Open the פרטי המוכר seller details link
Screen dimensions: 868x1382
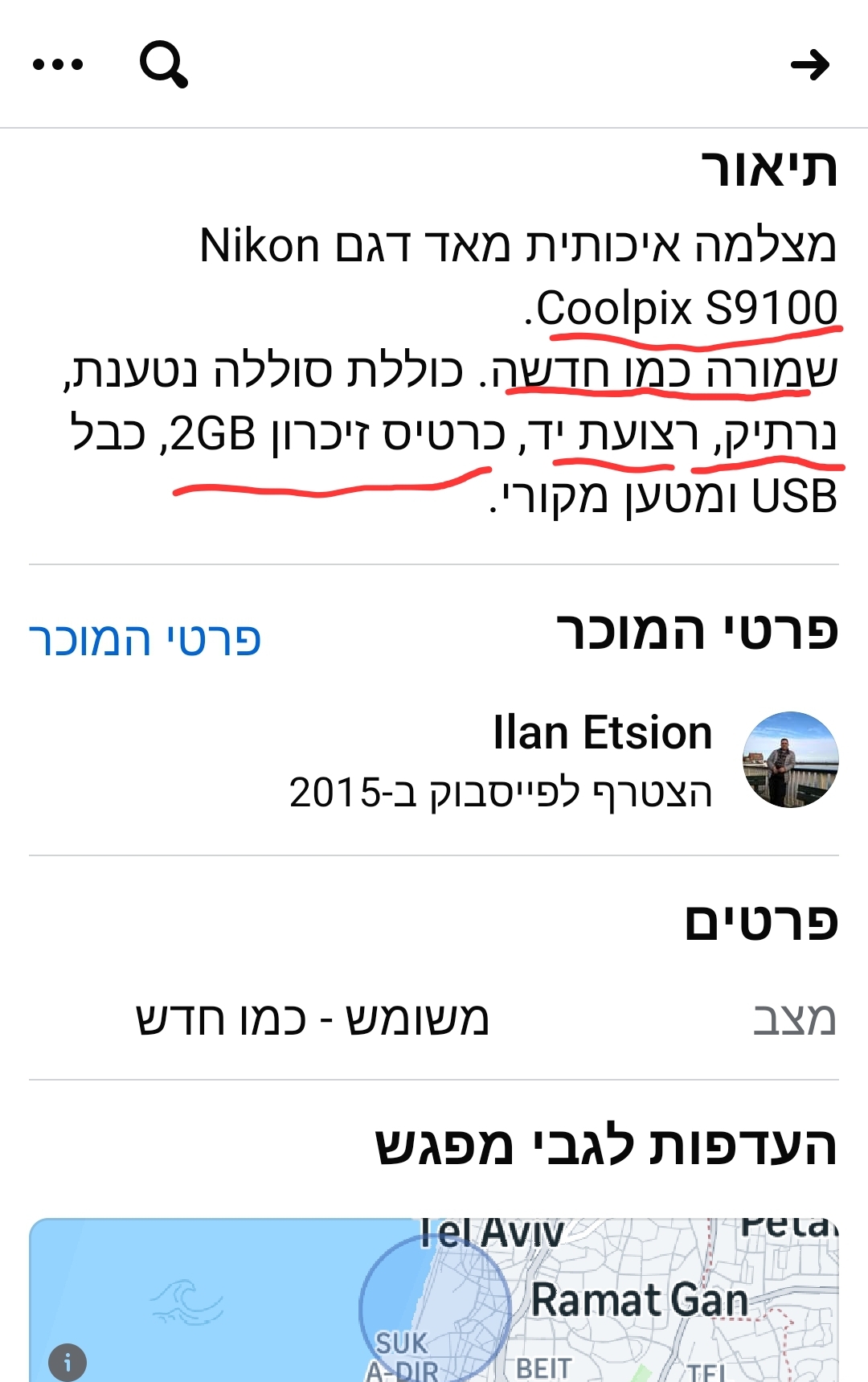[x=145, y=638]
